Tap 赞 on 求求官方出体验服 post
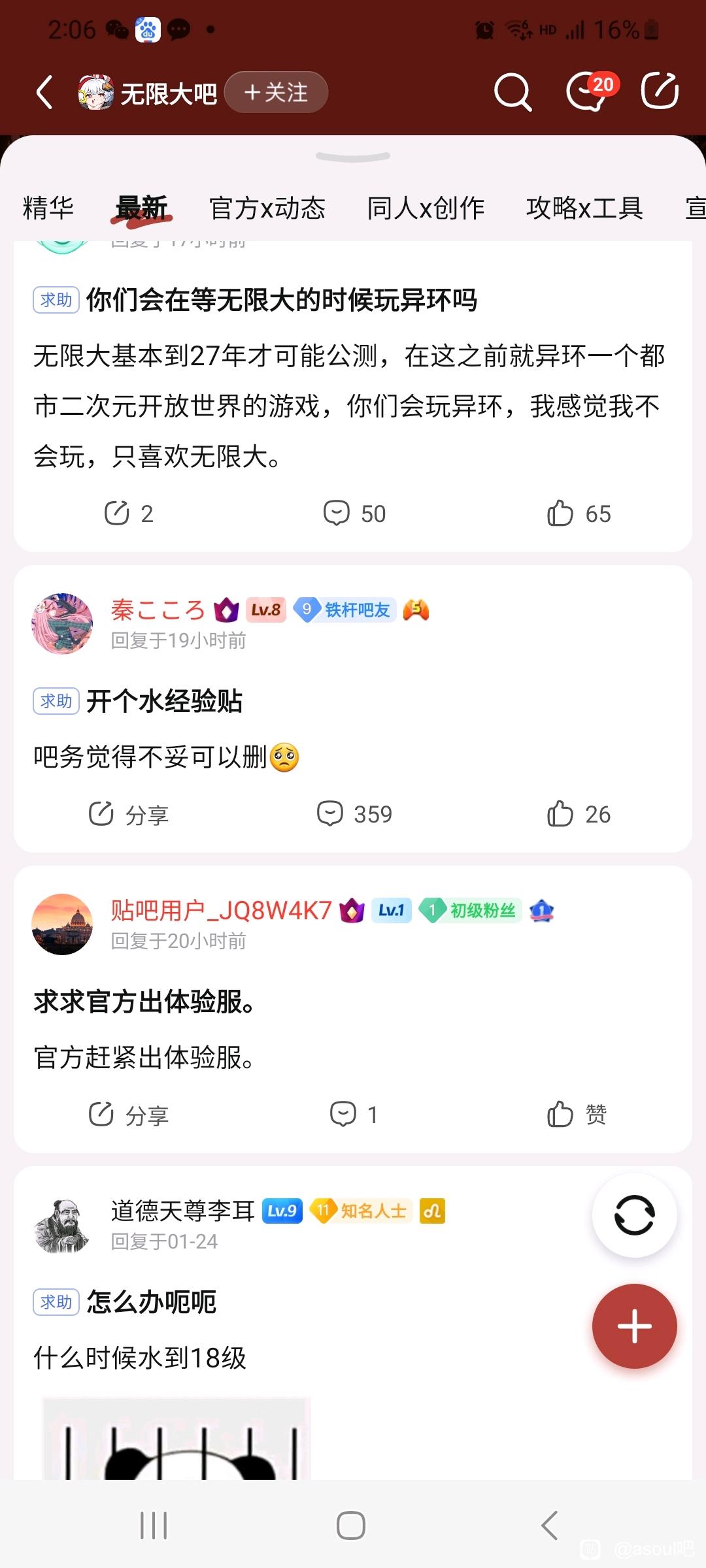 pos(577,1115)
